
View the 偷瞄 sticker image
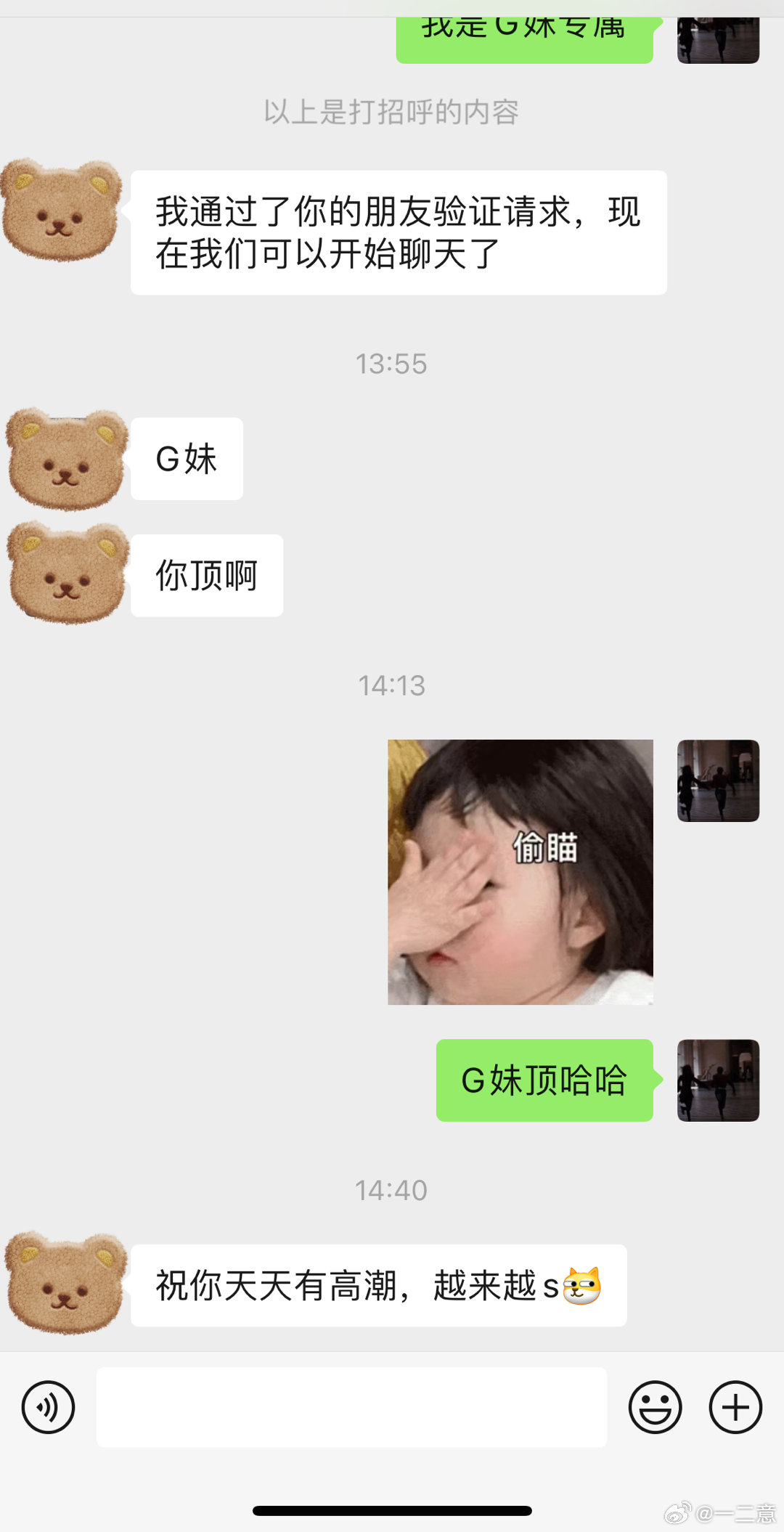tap(520, 872)
